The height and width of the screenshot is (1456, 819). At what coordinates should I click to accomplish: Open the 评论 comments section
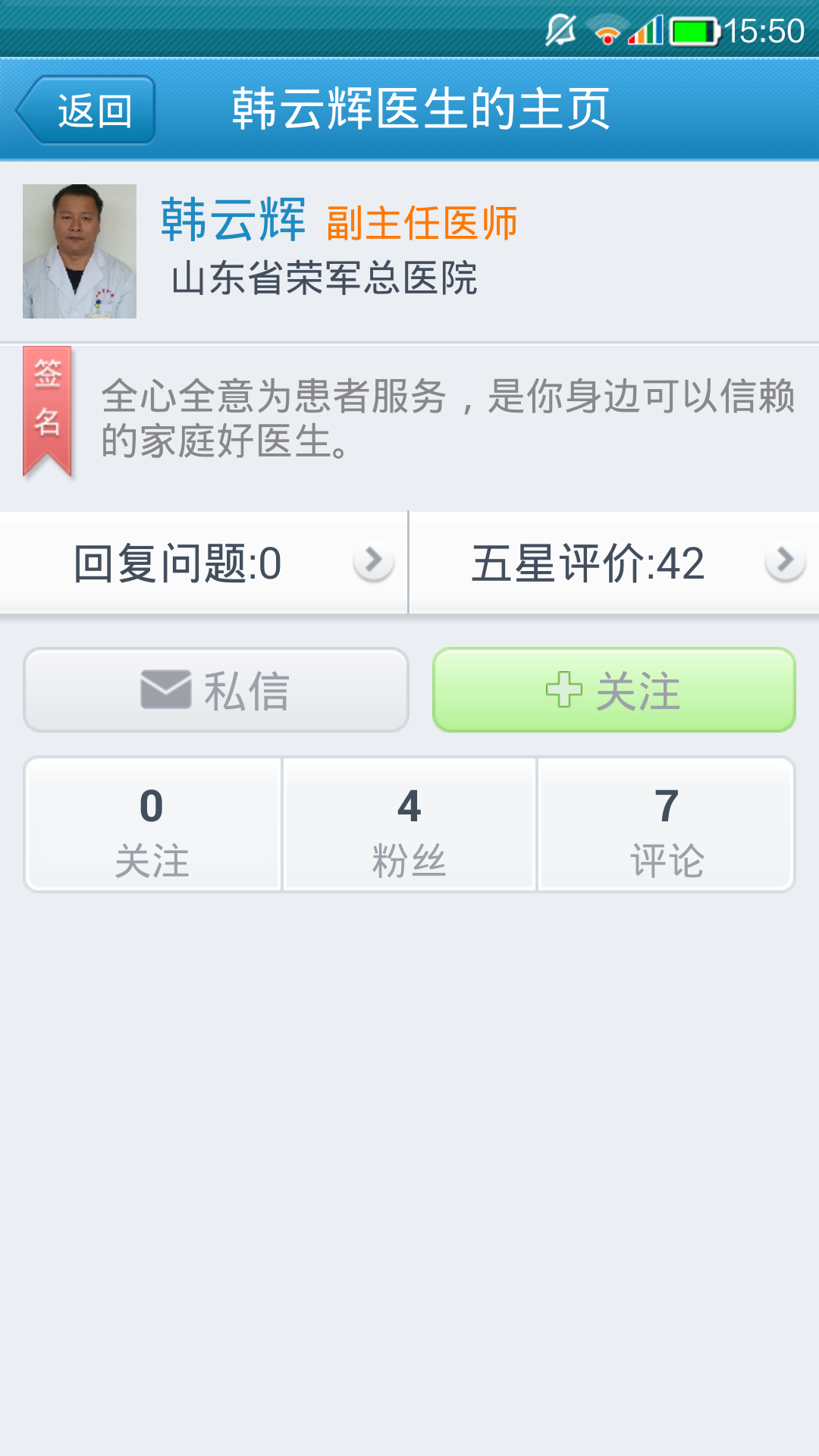tap(667, 825)
